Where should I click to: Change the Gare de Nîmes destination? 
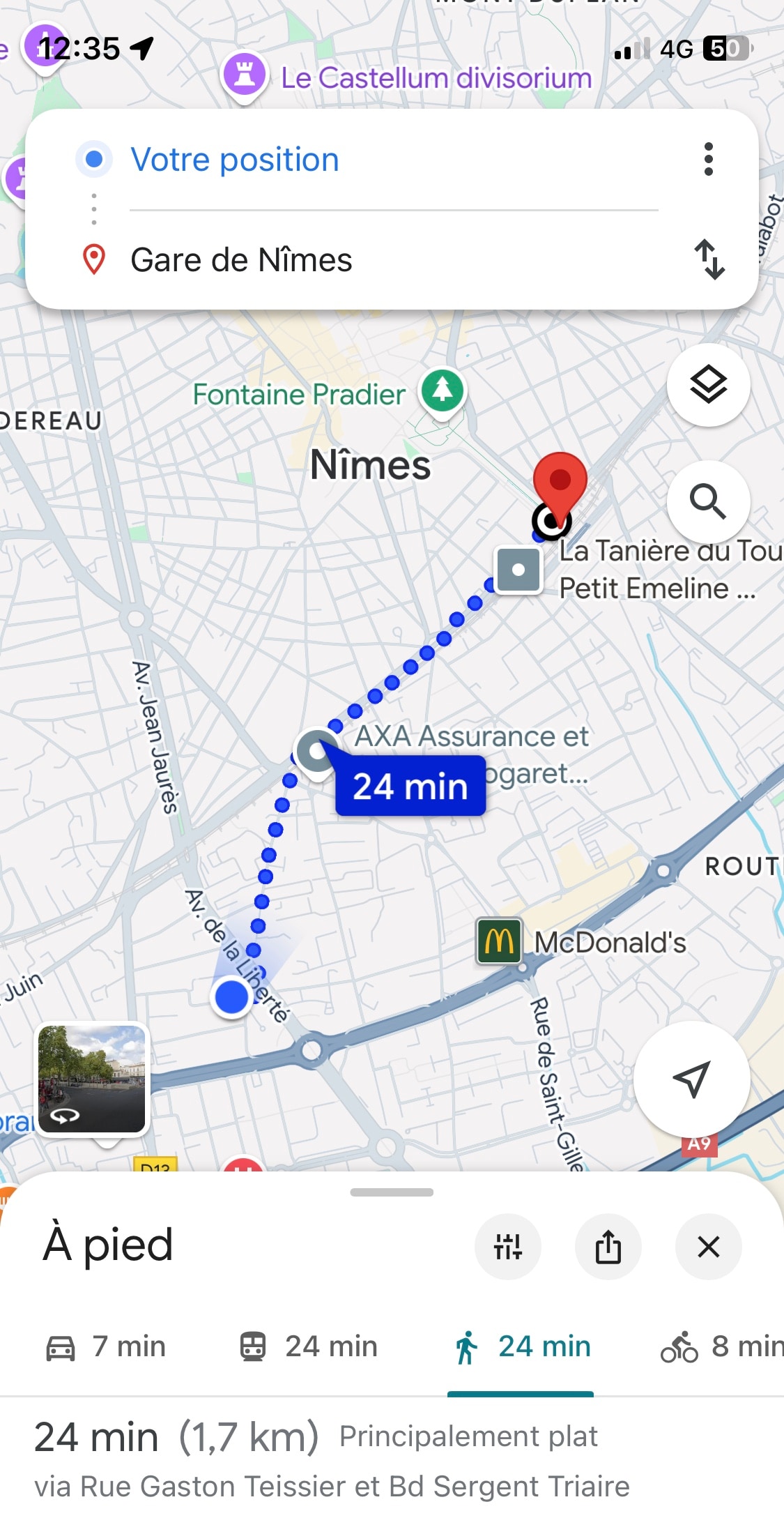[394, 260]
